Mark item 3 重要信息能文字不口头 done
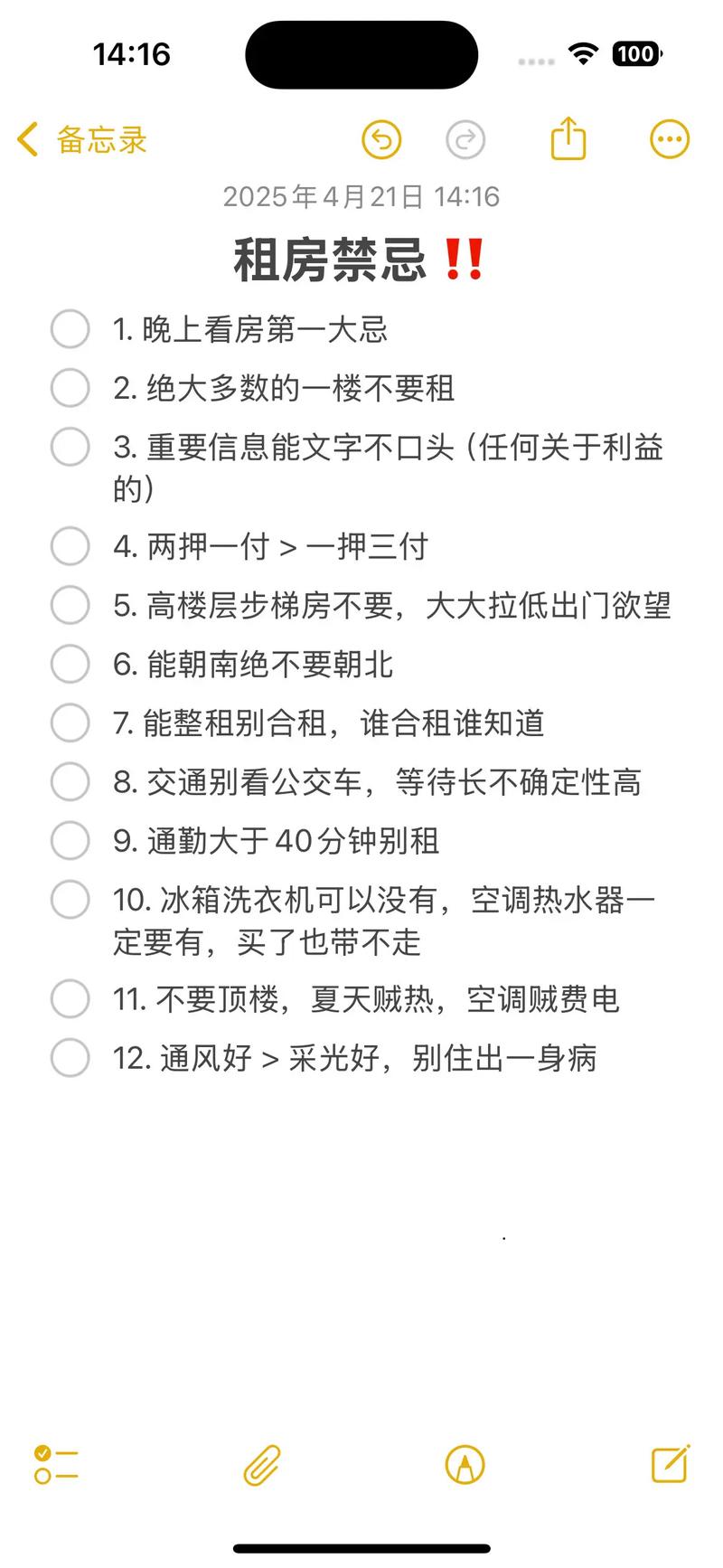Screen dimensions: 723x1568 (x=70, y=447)
